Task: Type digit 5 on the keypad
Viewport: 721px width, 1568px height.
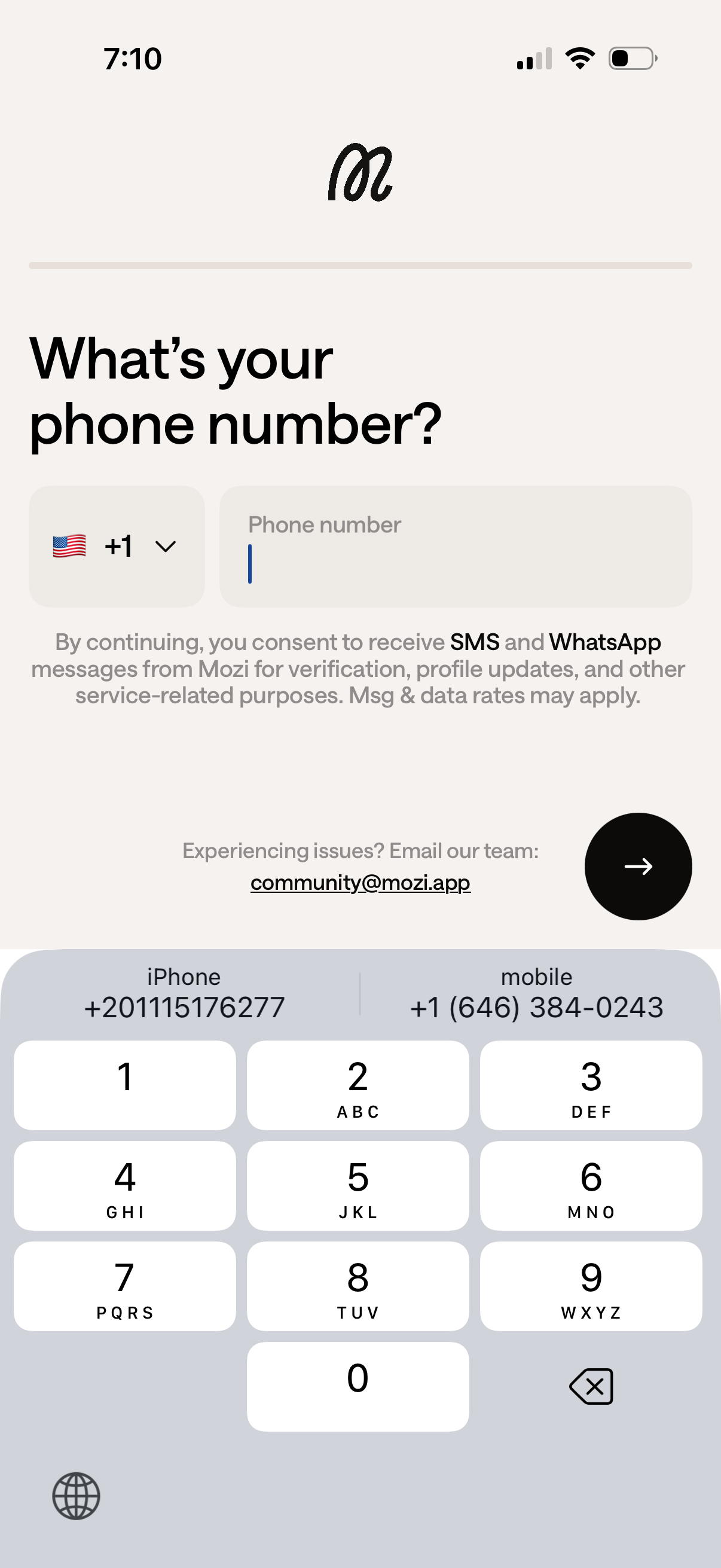Action: (x=358, y=1185)
